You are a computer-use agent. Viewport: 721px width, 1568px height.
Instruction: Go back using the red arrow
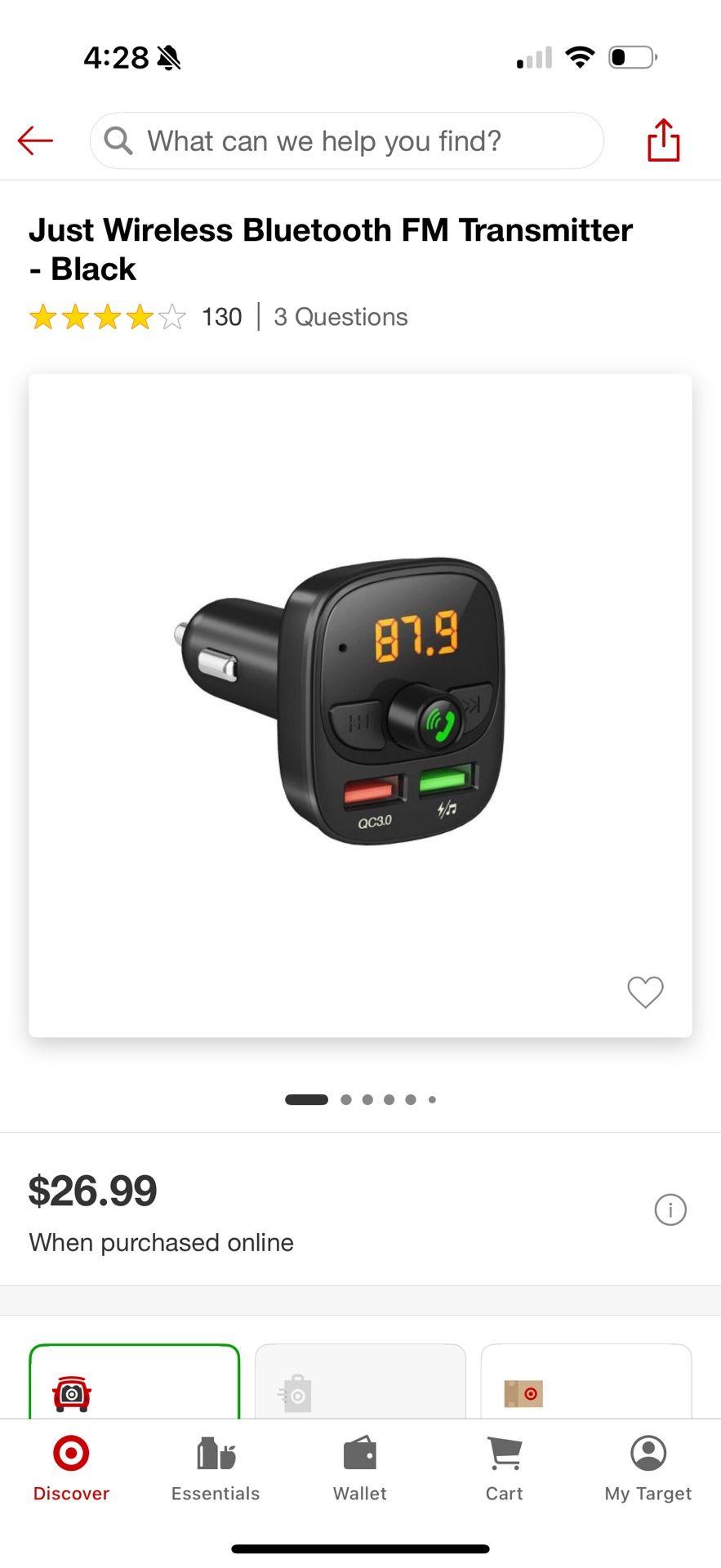35,140
